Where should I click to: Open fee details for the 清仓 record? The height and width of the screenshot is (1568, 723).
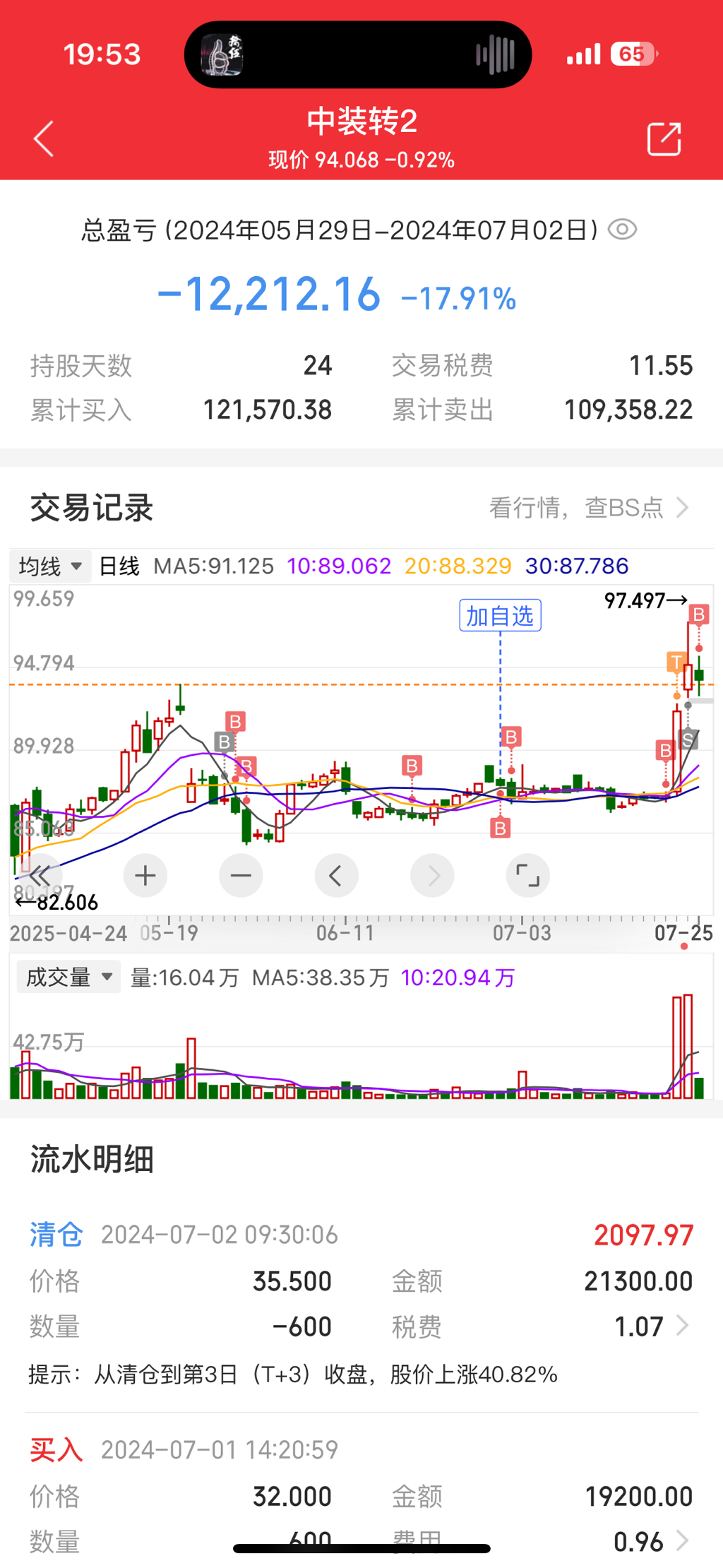click(x=682, y=1326)
